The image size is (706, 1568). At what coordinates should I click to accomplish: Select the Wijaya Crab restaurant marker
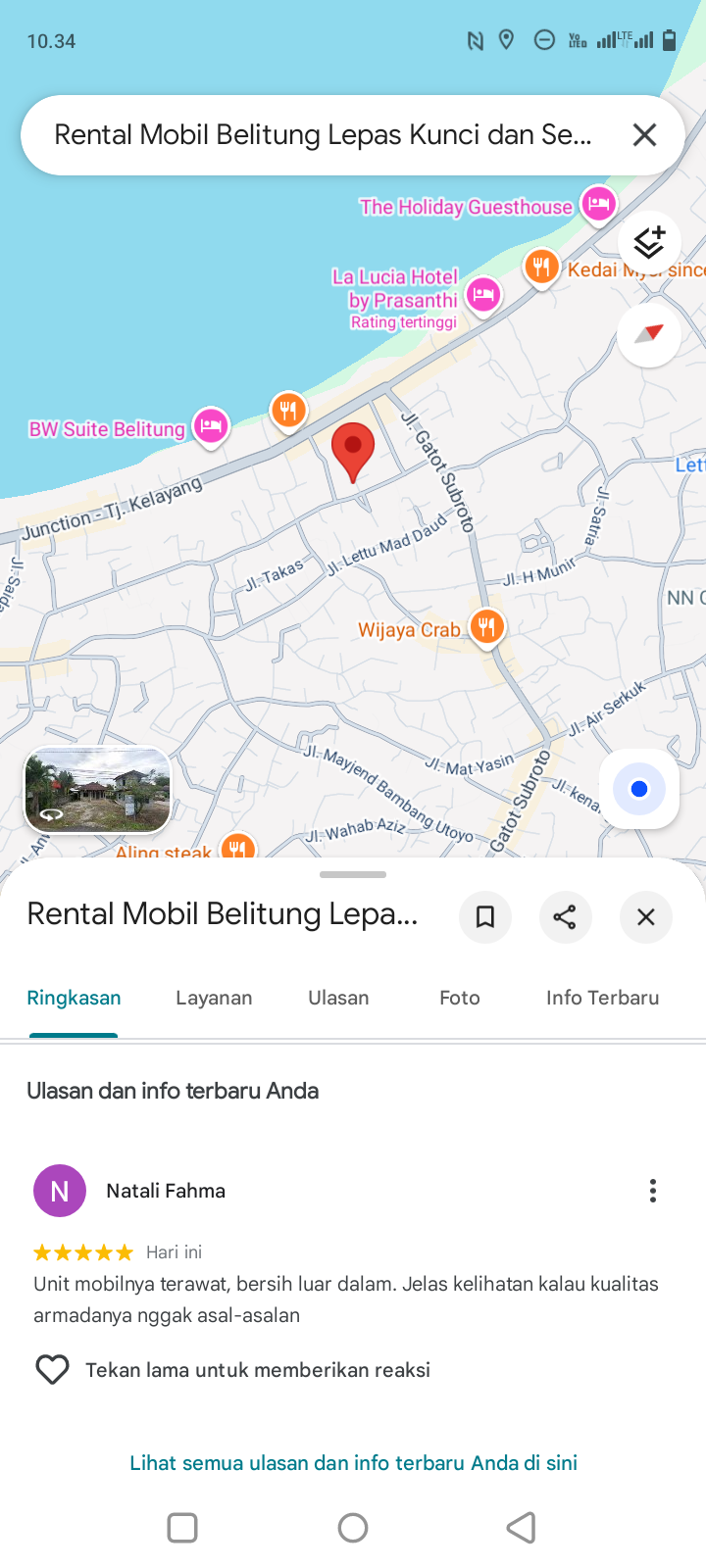486,627
